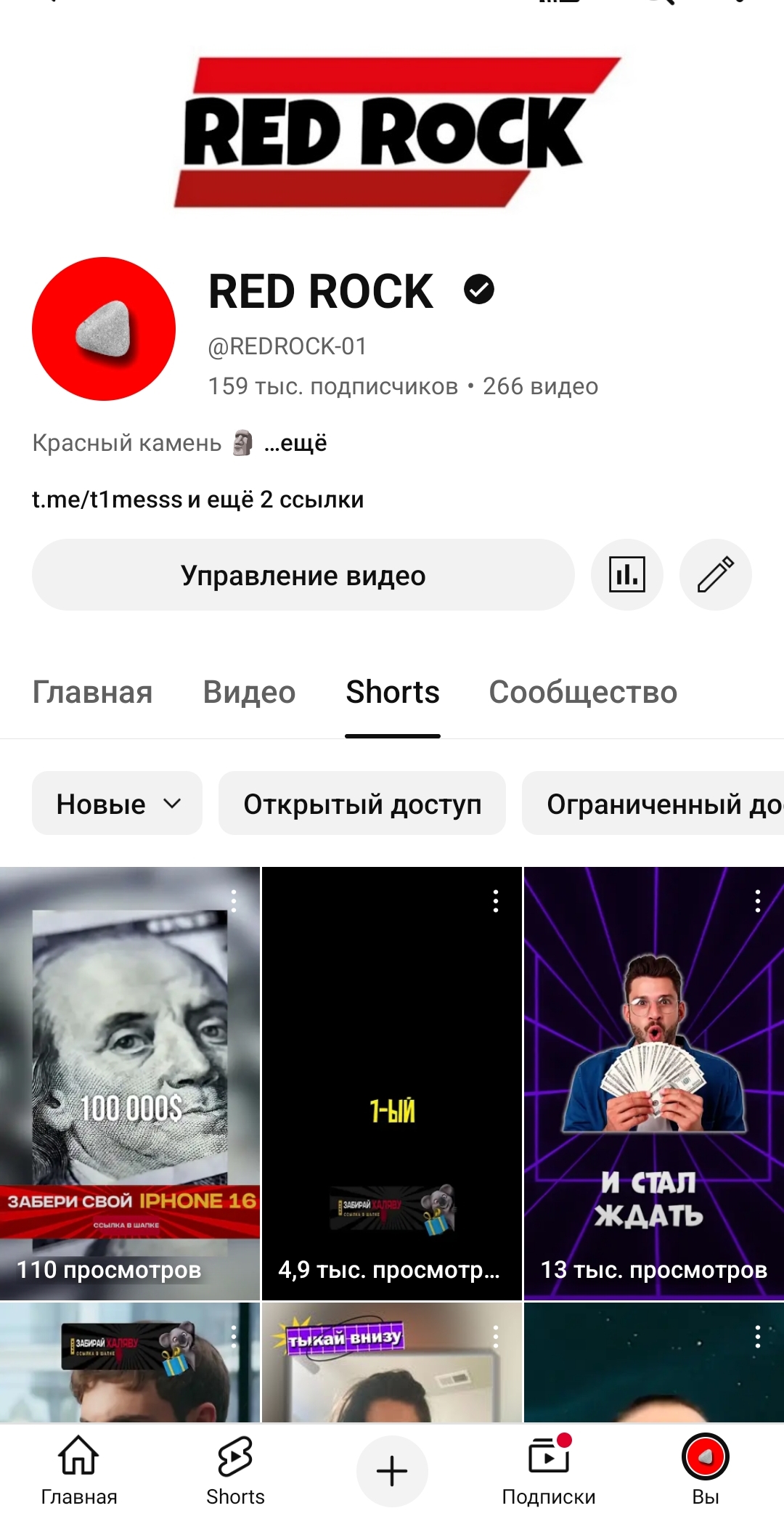Open the short with 110 просмотров
Viewport: 784px width, 1532px height.
(129, 1082)
